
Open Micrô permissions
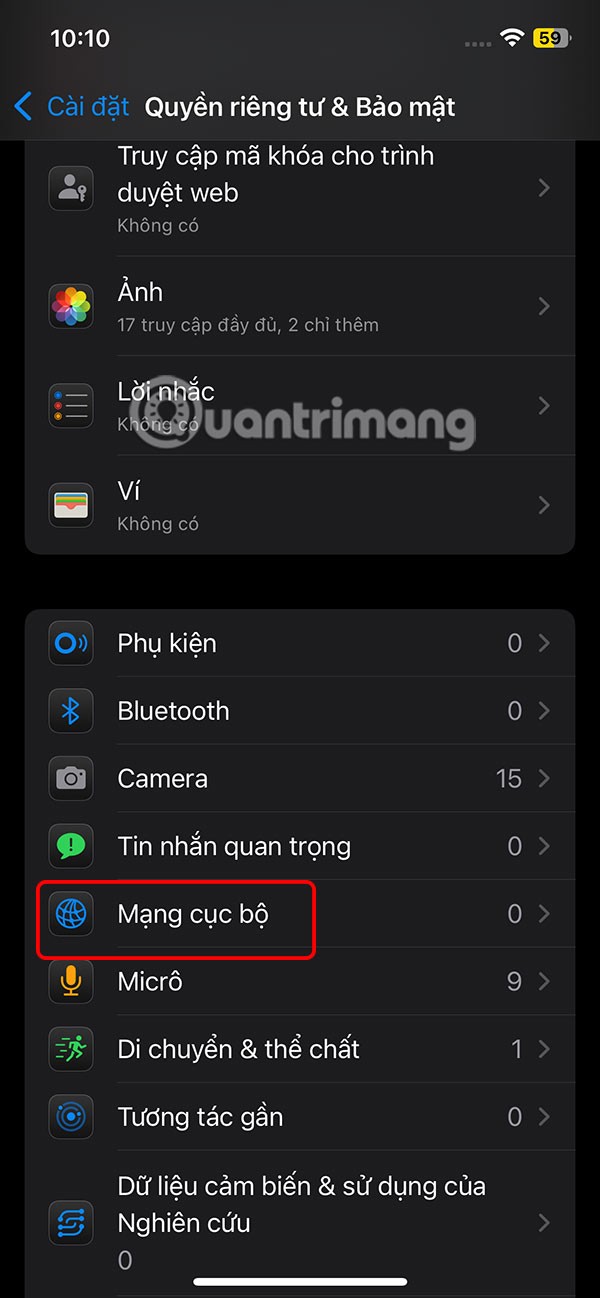coord(300,982)
